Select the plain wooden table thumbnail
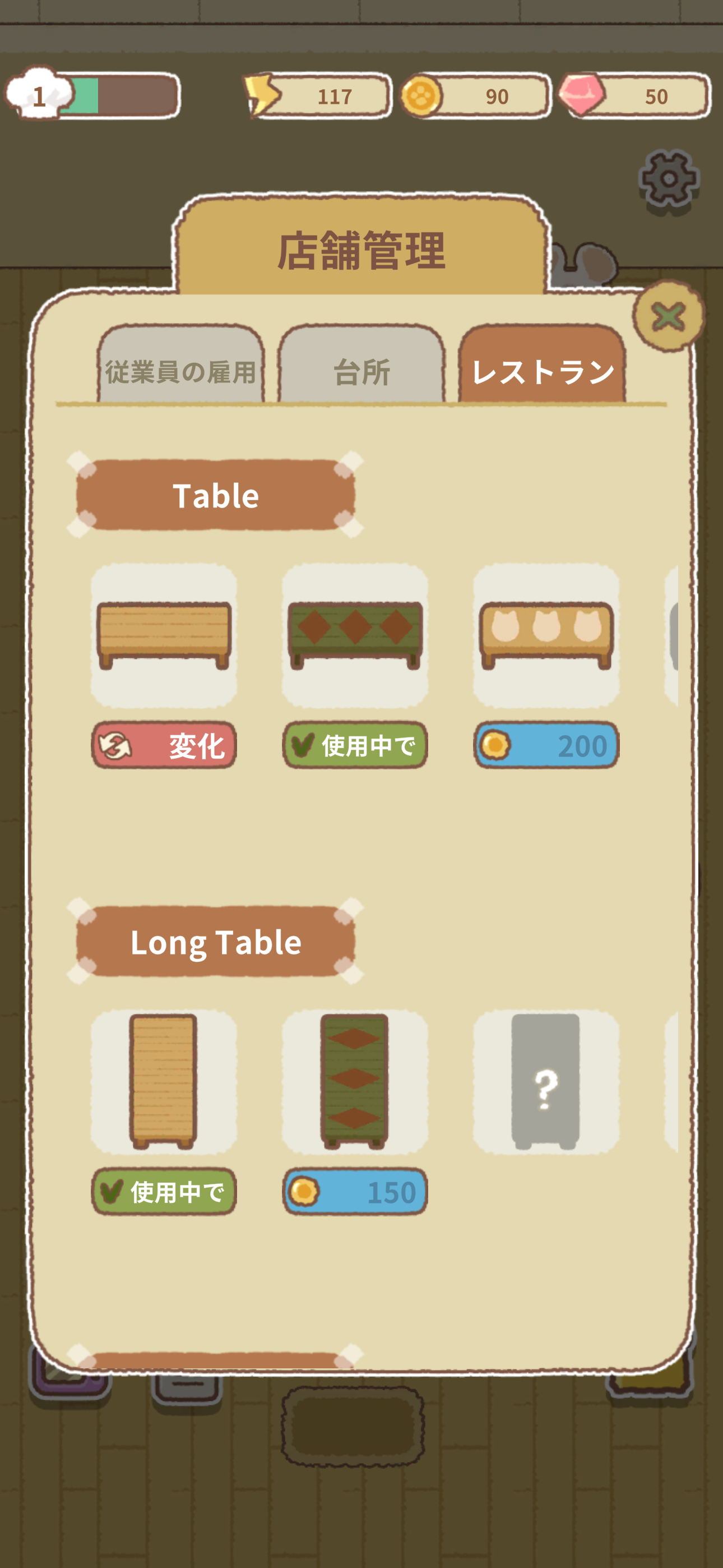 [163, 635]
